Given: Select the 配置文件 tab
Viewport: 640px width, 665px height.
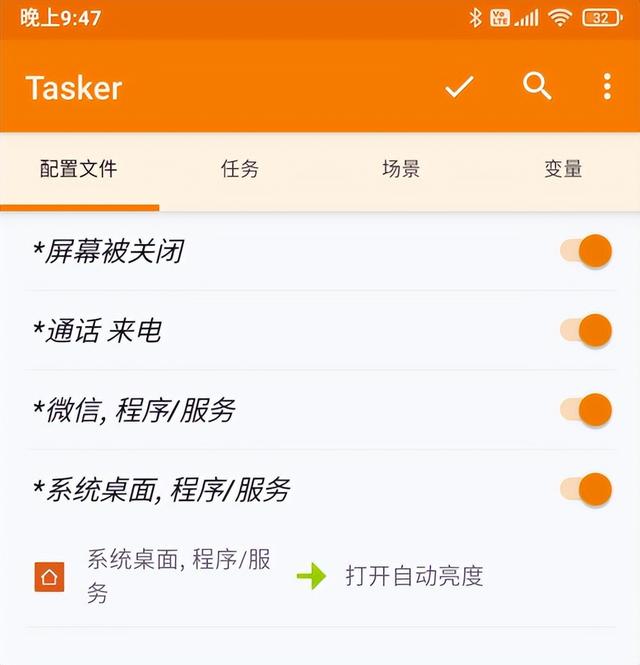Looking at the screenshot, I should 79,169.
